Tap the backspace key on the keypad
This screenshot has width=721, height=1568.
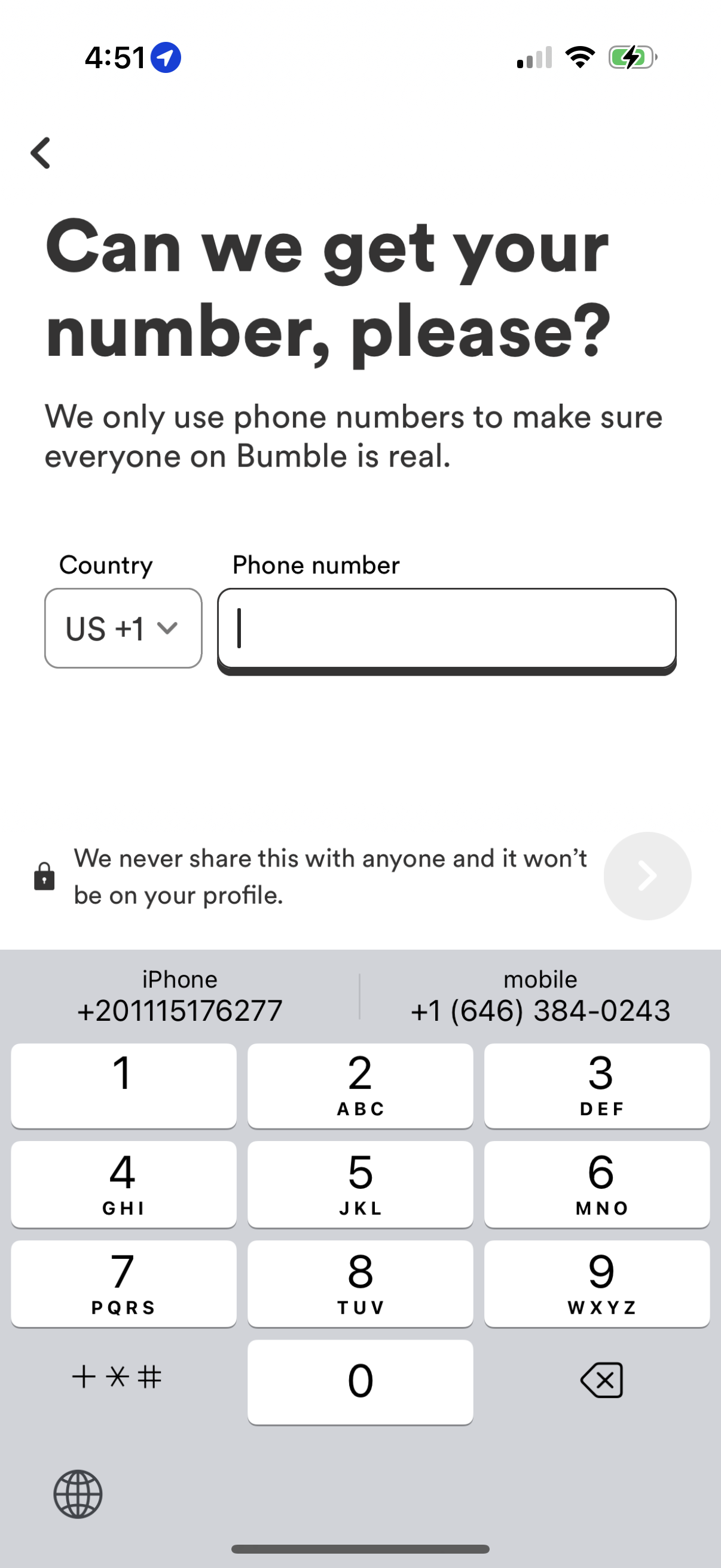[601, 1380]
